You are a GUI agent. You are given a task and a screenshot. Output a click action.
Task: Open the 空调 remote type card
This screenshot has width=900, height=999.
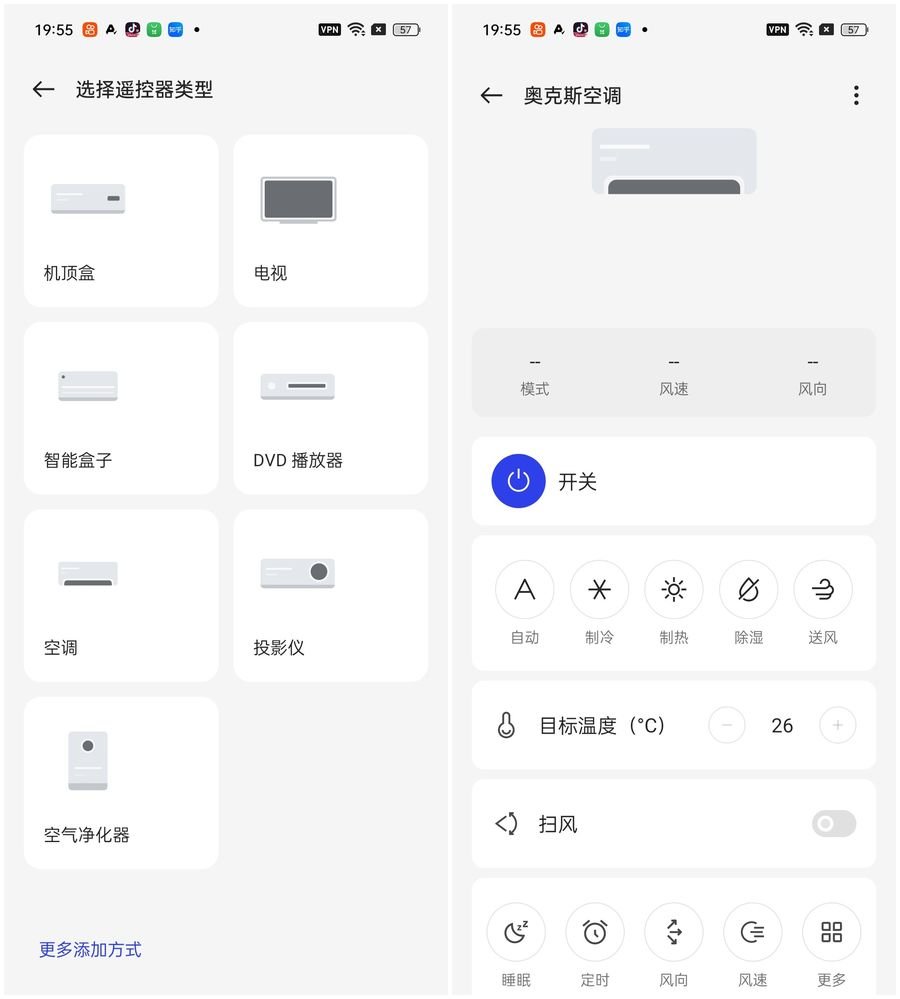pyautogui.click(x=121, y=596)
